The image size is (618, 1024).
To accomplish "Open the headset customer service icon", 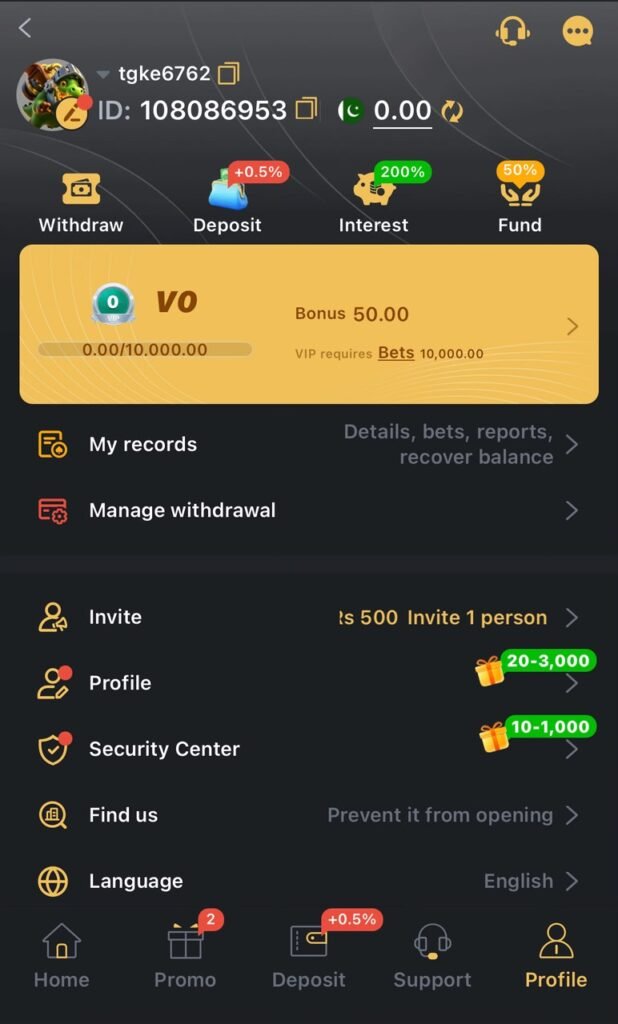I will click(512, 30).
